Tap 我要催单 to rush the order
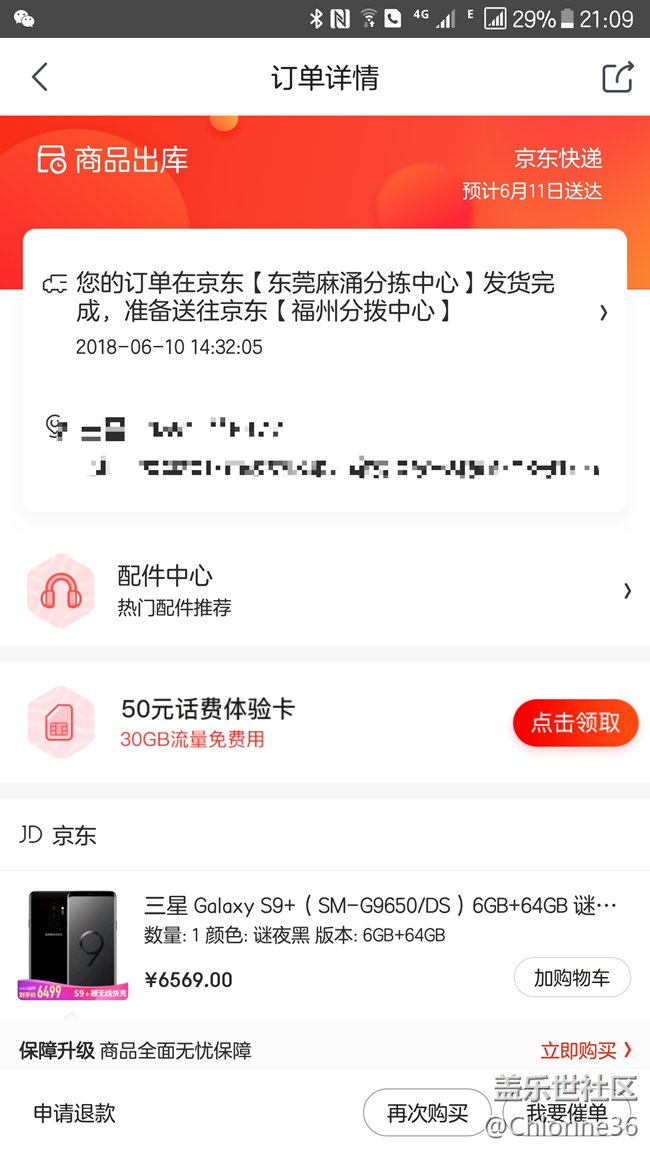The width and height of the screenshot is (650, 1156). click(x=567, y=1113)
